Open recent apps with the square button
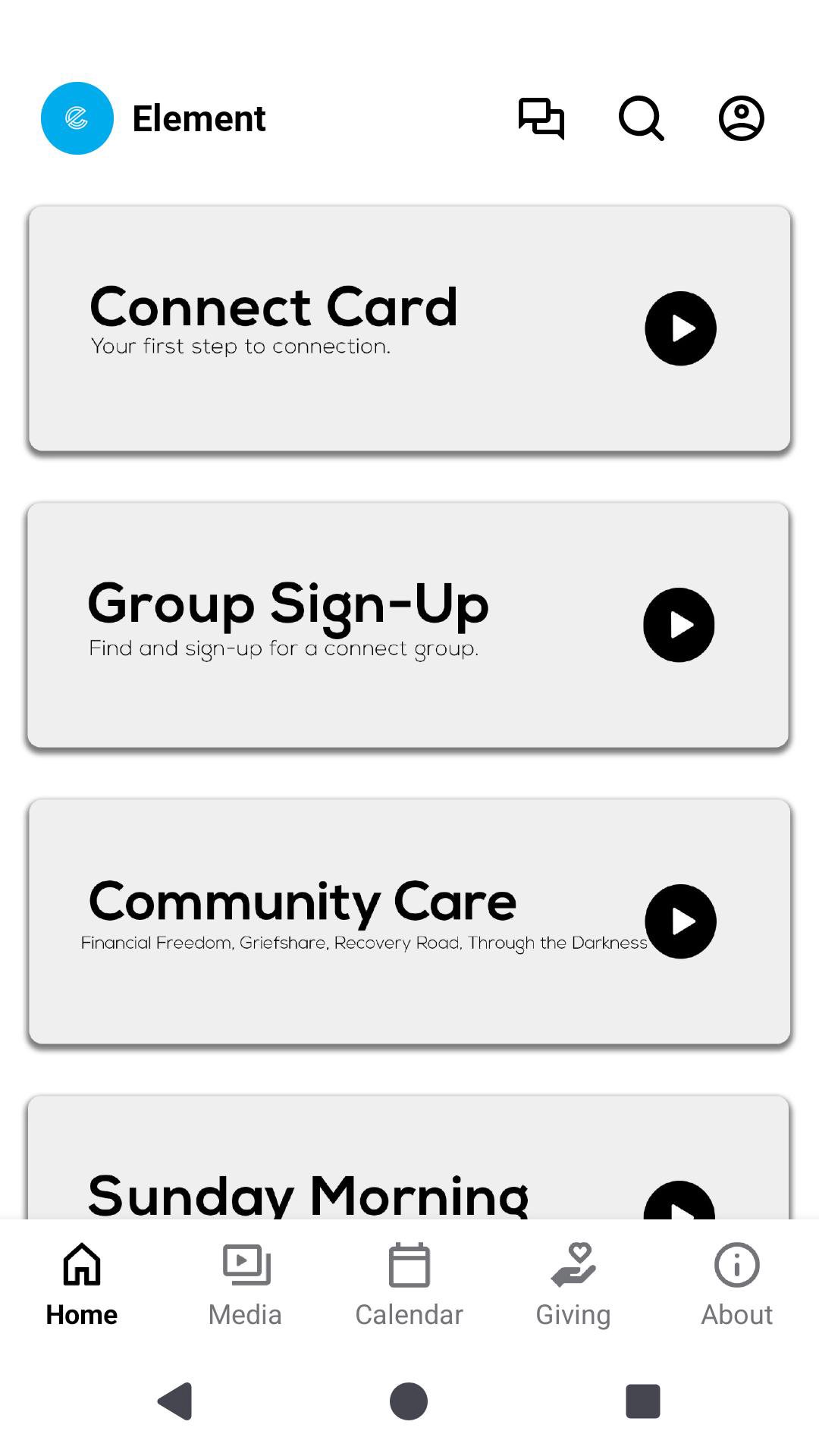The height and width of the screenshot is (1456, 819). [x=642, y=1401]
